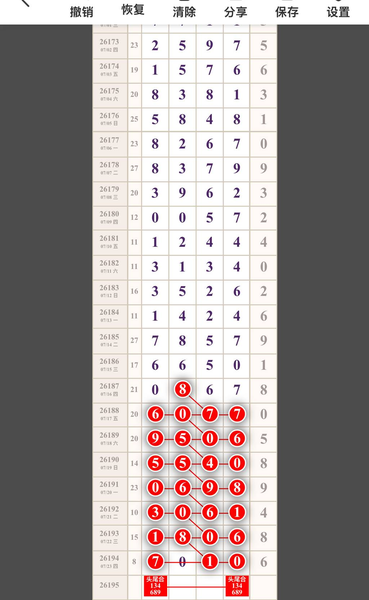
Task: Share the chart via 分享
Action: coord(235,11)
